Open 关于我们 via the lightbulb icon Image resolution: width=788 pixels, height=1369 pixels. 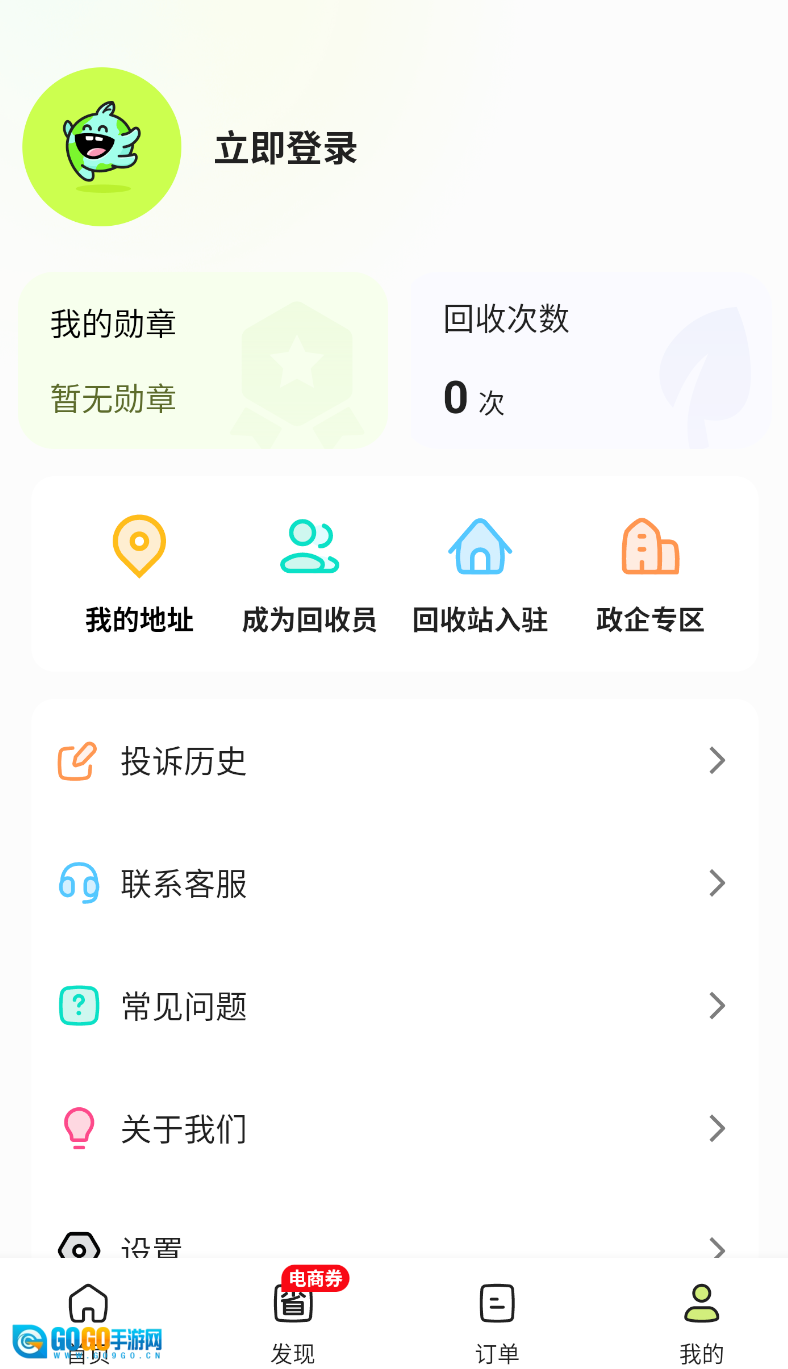pyautogui.click(x=78, y=1129)
